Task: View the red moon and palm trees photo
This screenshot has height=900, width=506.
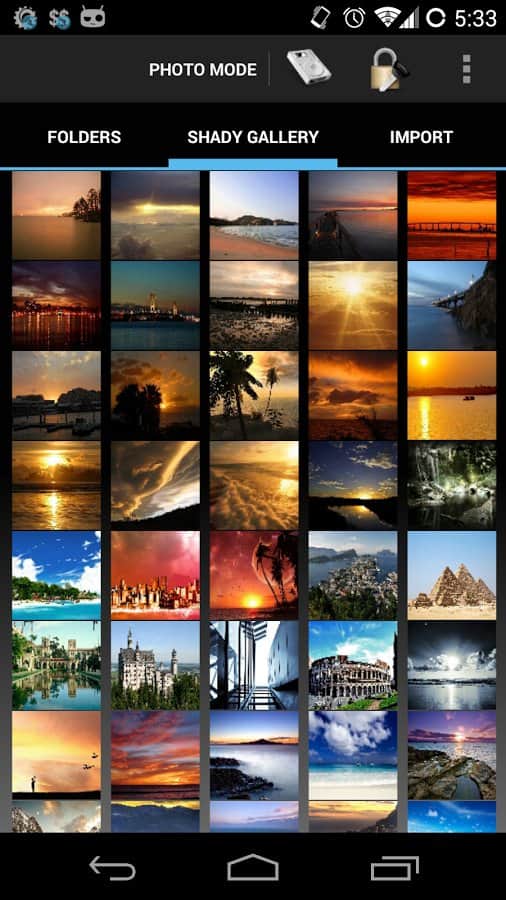Action: pos(254,575)
